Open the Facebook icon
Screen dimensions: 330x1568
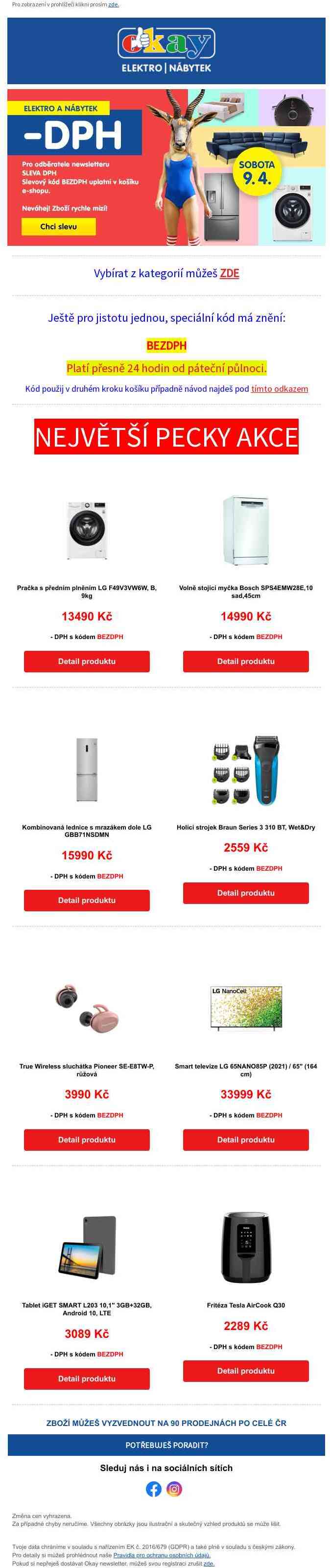(x=154, y=1489)
